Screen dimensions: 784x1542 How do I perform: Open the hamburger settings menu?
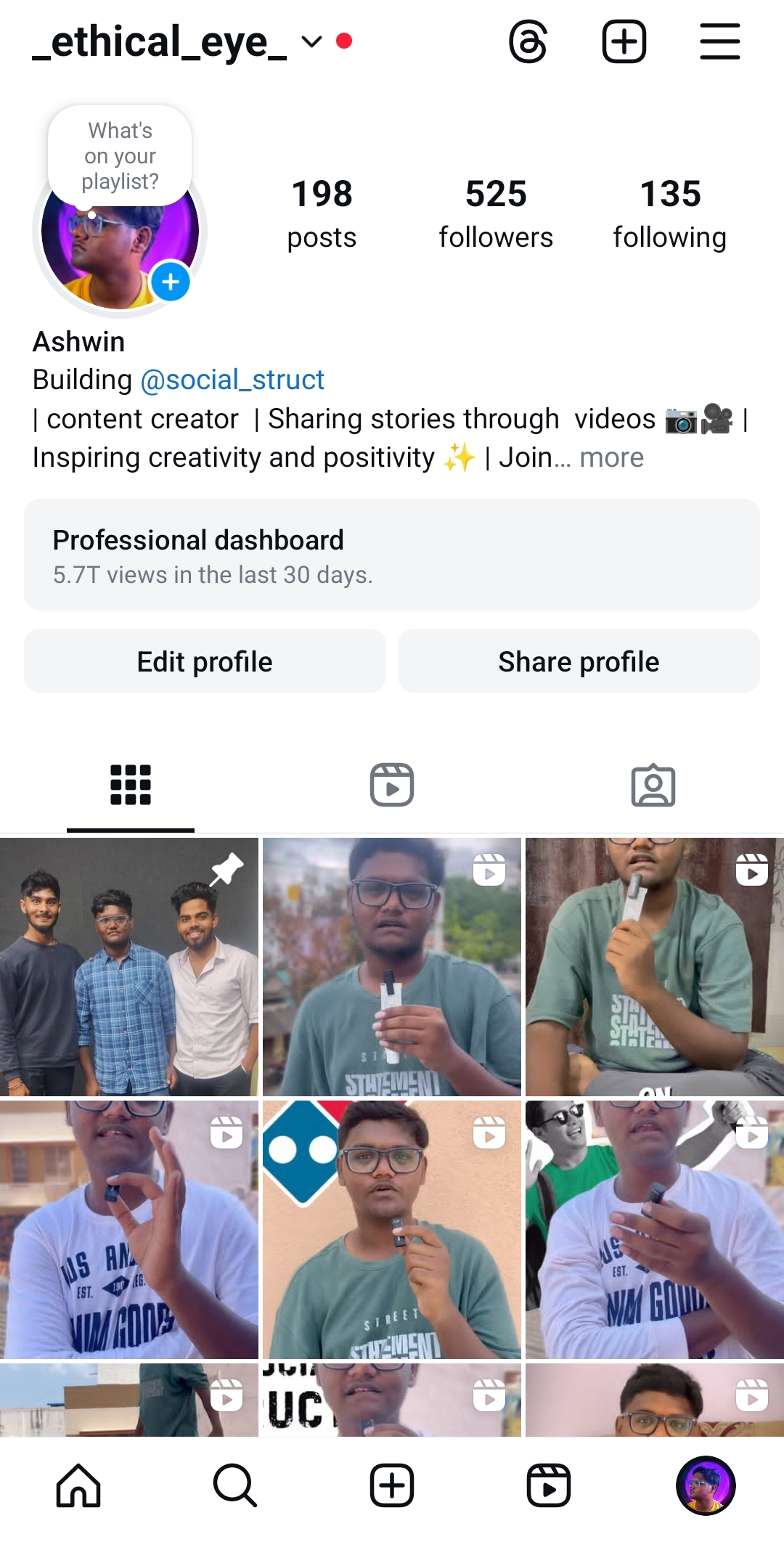click(719, 42)
